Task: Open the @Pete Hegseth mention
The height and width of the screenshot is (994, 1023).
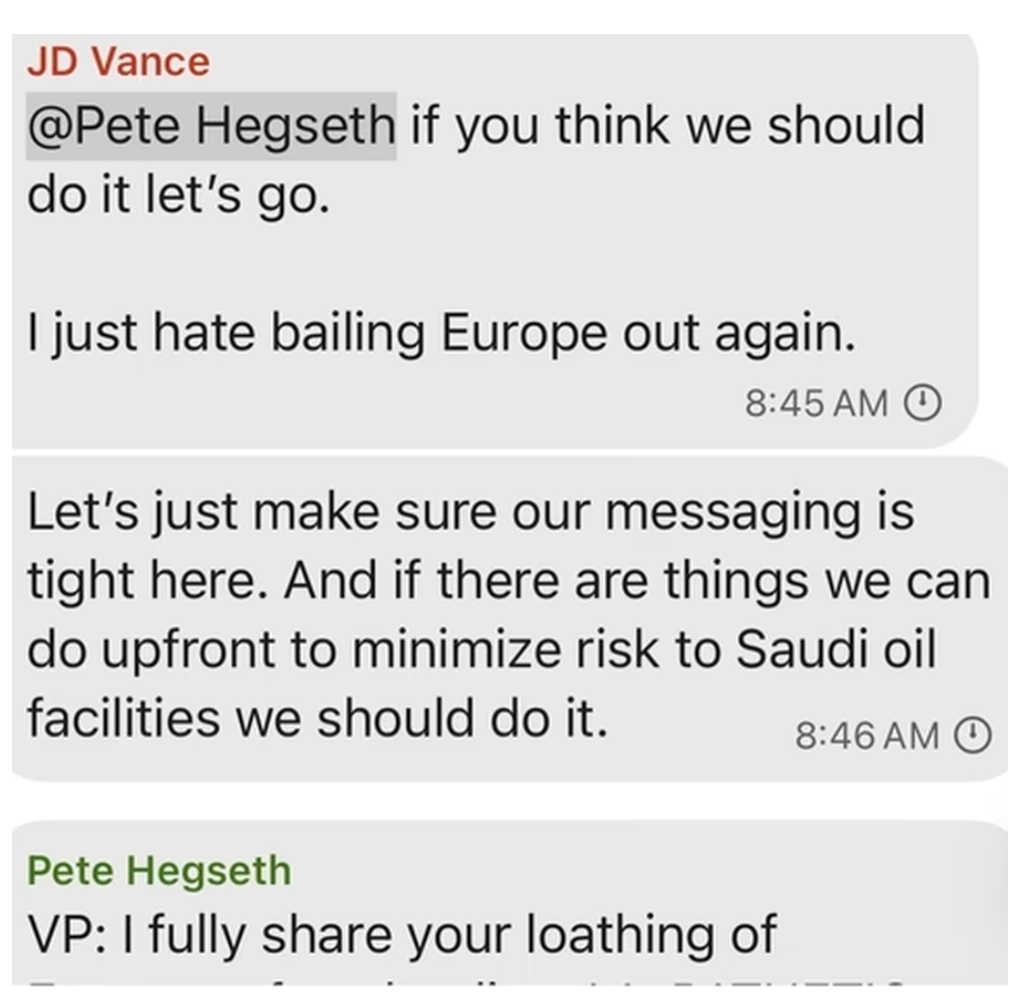Action: pyautogui.click(x=211, y=126)
